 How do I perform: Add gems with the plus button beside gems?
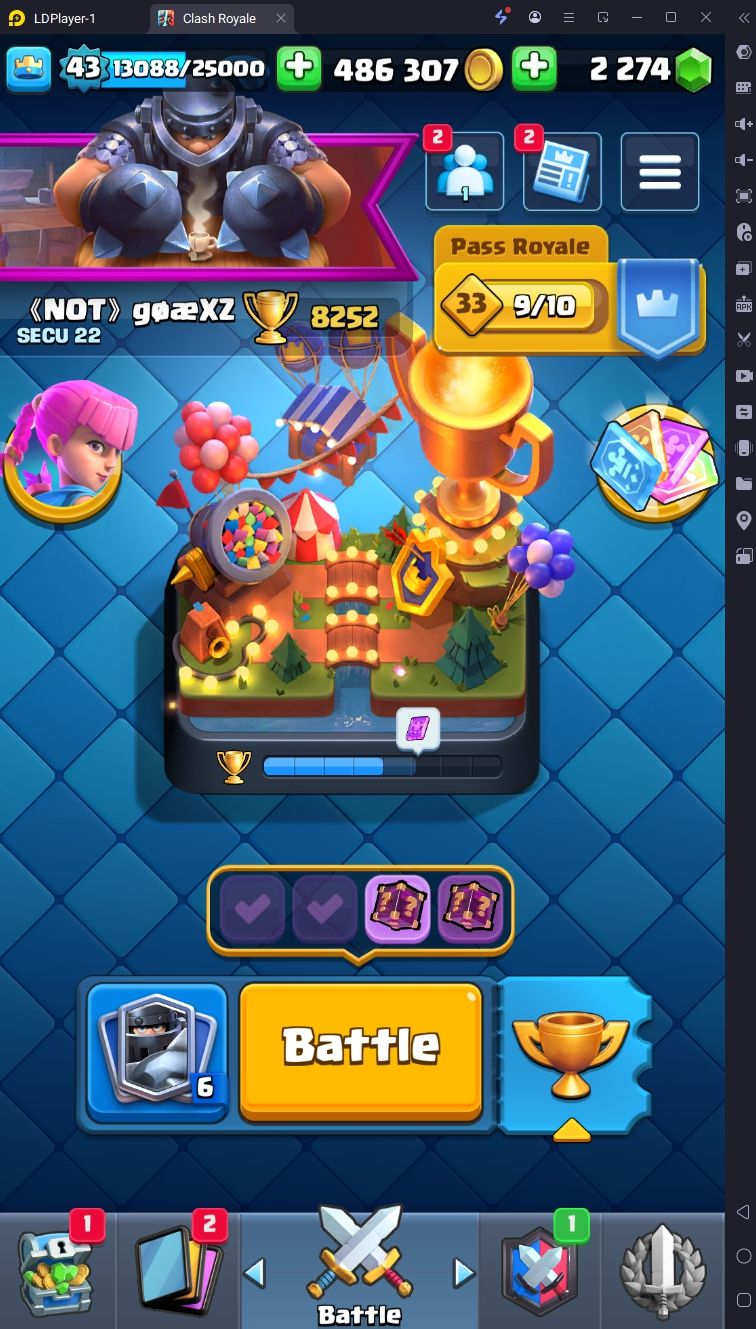point(534,68)
